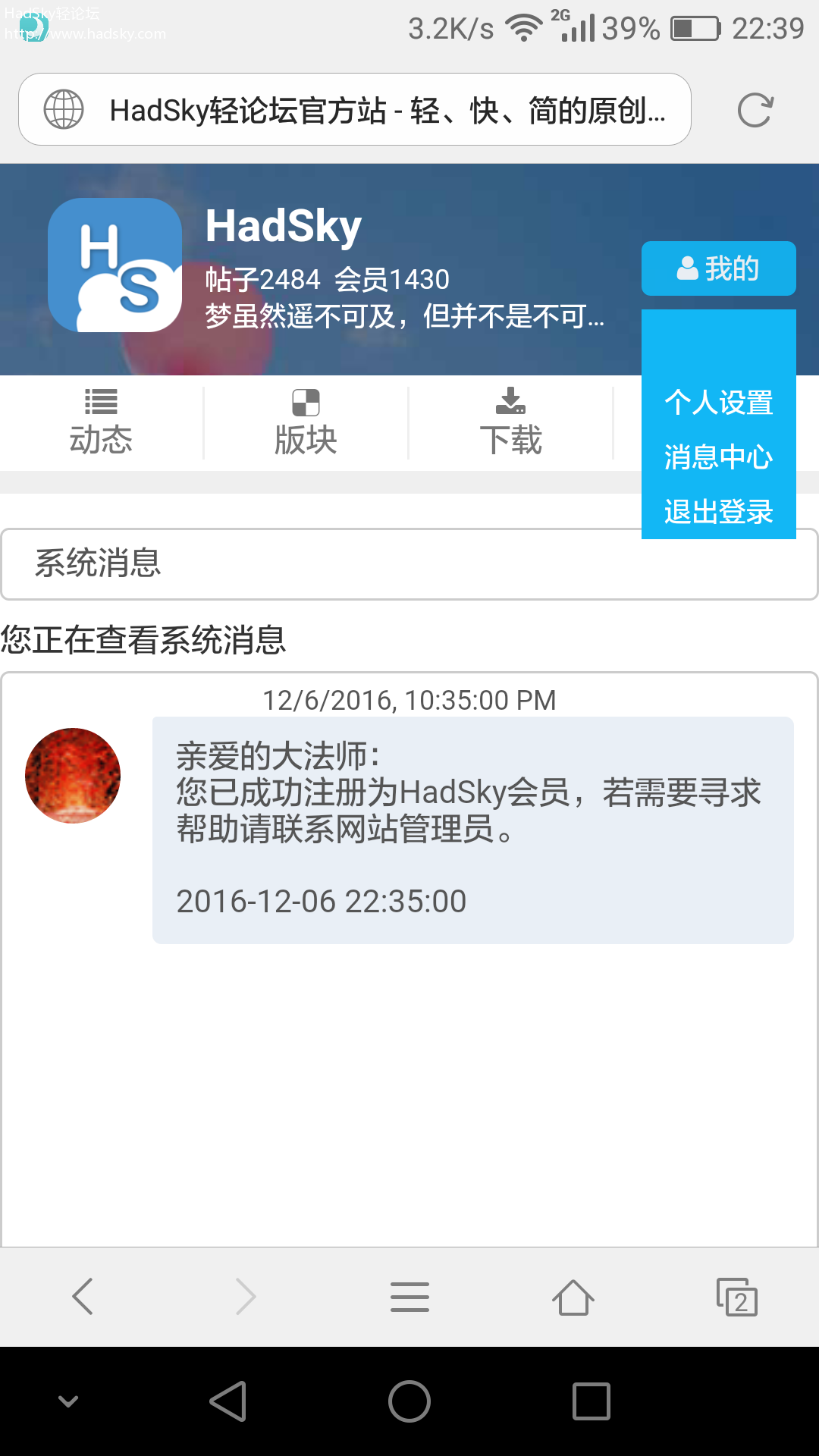Viewport: 819px width, 1456px height.
Task: Tap the sender's red avatar
Action: coord(73,776)
